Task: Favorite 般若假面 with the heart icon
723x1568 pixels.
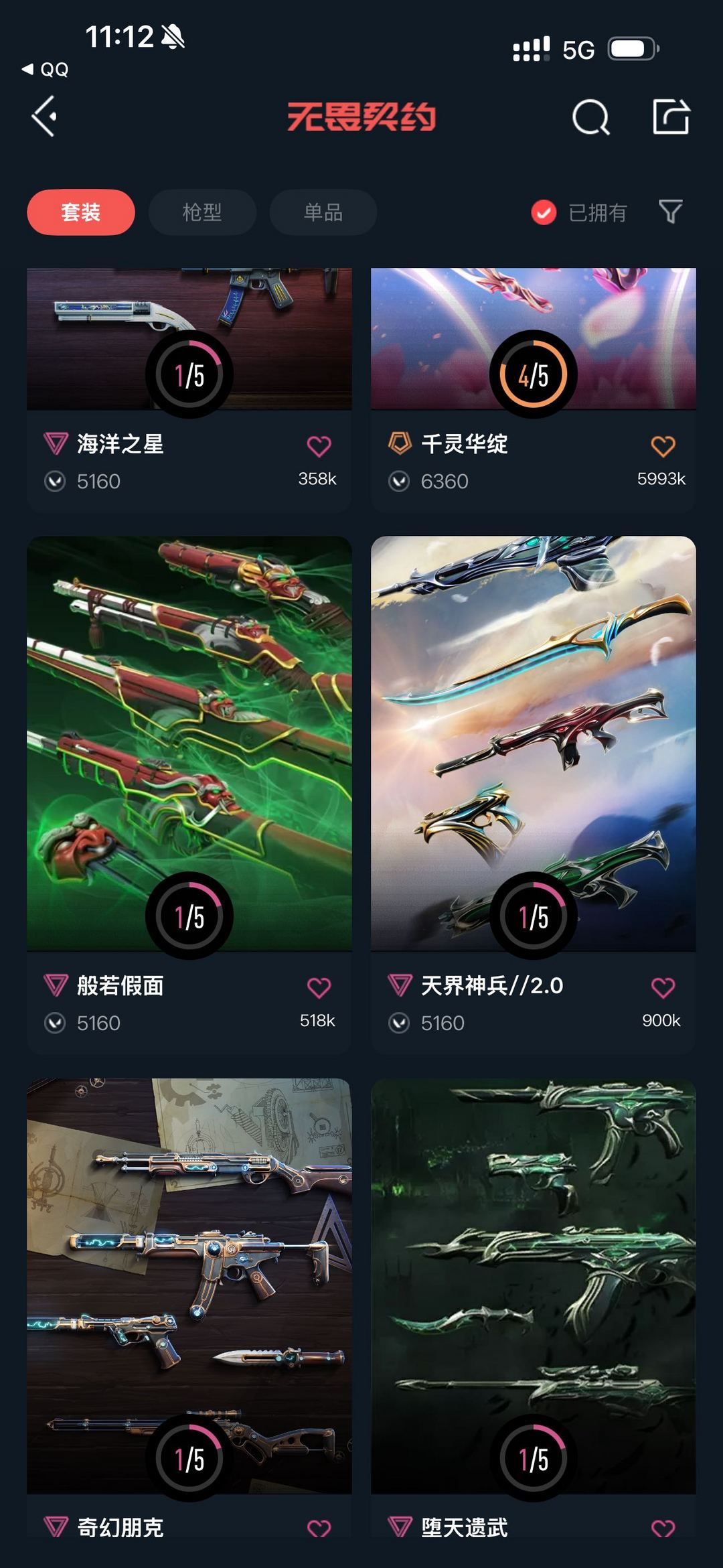Action: coord(319,987)
